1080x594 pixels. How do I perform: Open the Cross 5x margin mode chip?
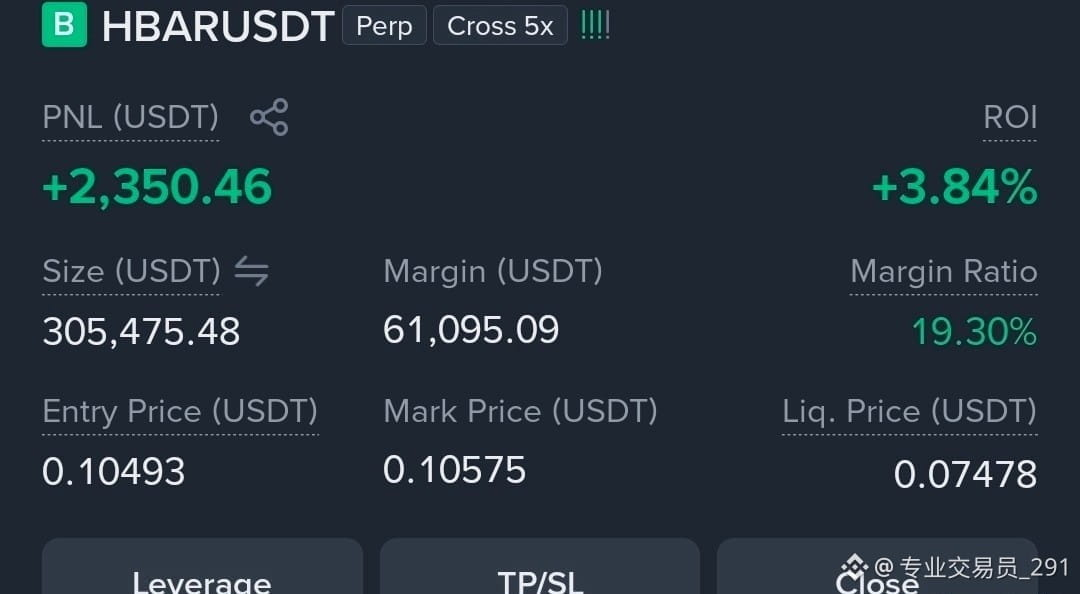coord(500,25)
